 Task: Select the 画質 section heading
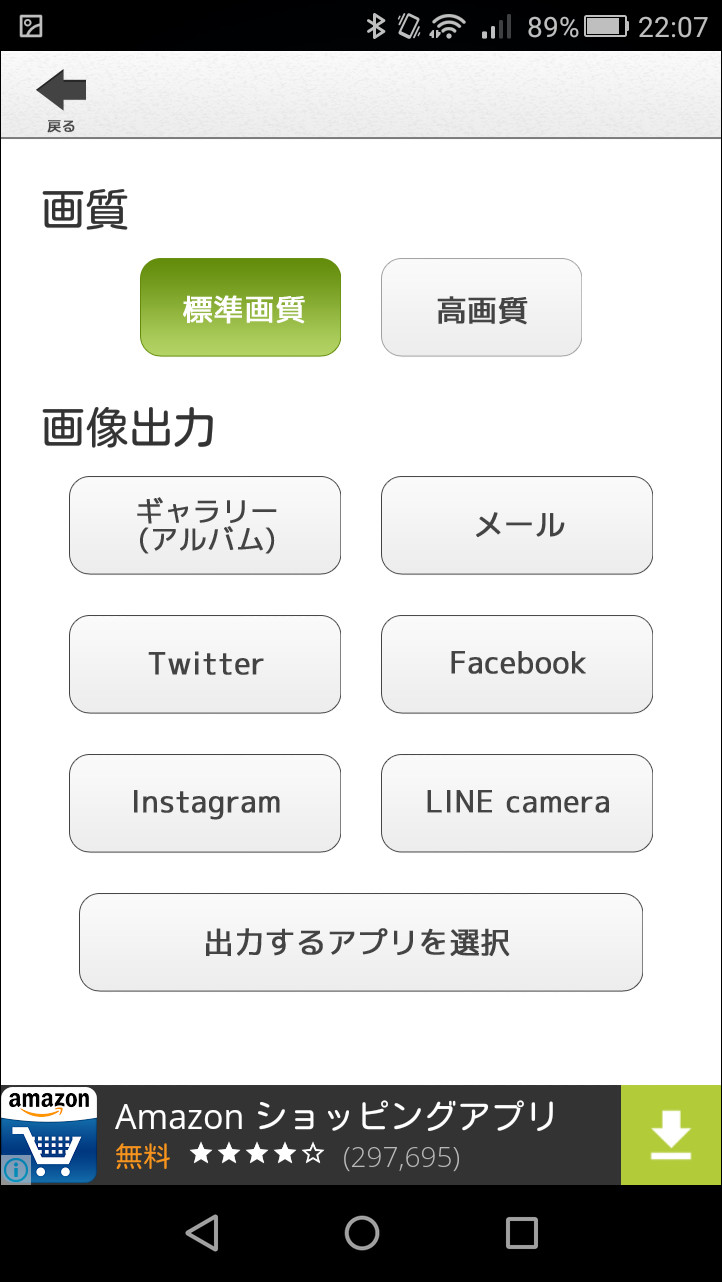[84, 209]
